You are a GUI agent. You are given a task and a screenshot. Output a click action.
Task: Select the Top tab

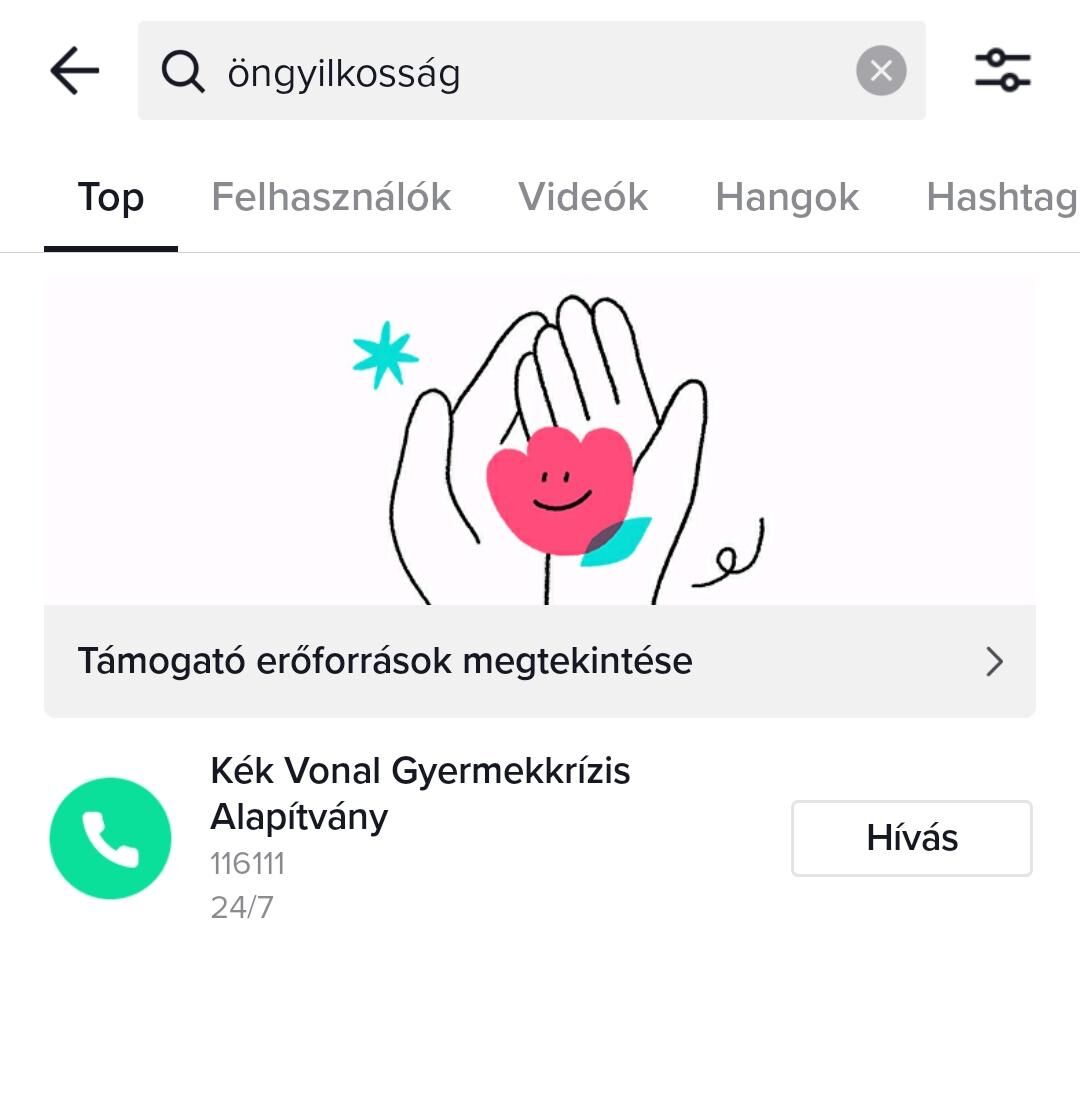coord(111,197)
